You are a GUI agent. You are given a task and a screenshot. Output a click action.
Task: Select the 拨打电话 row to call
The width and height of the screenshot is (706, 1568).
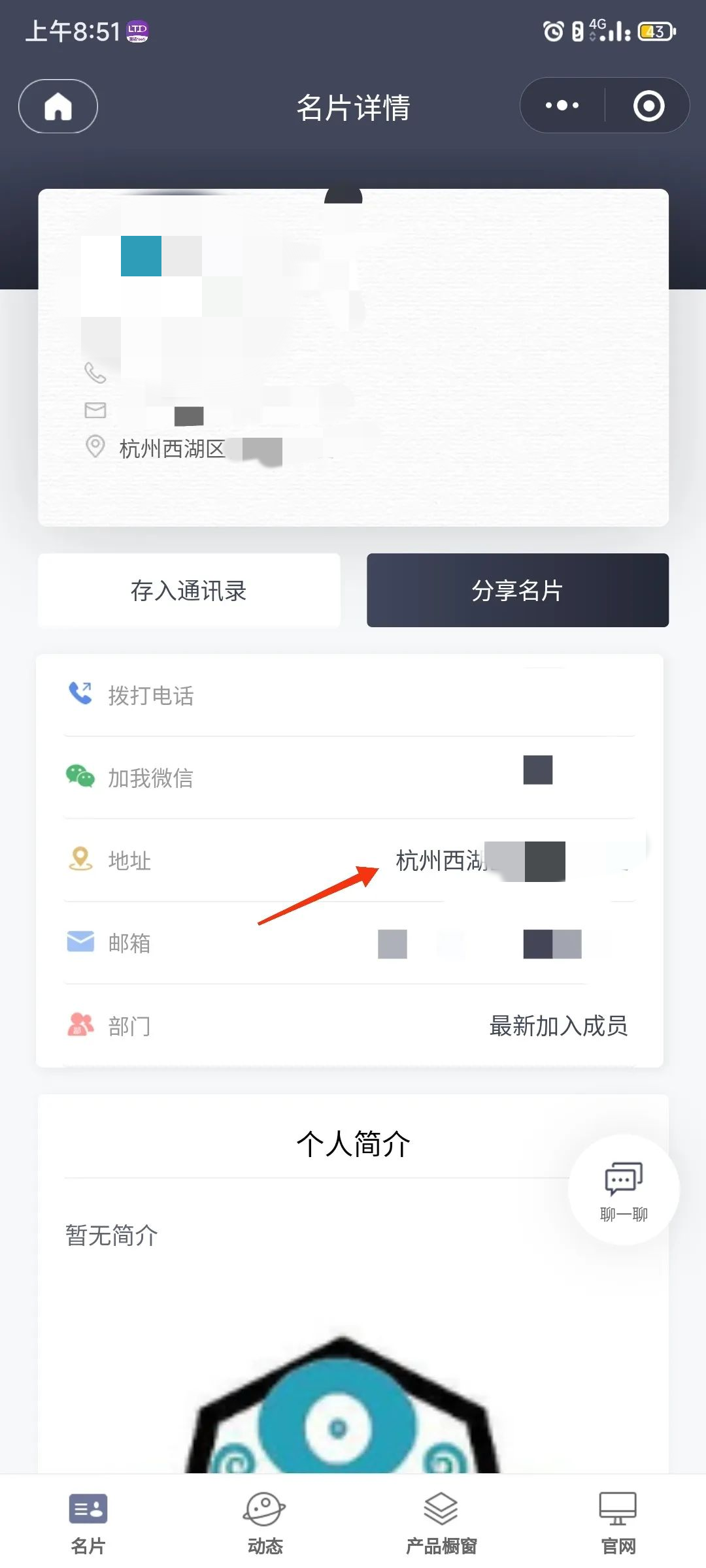(350, 696)
